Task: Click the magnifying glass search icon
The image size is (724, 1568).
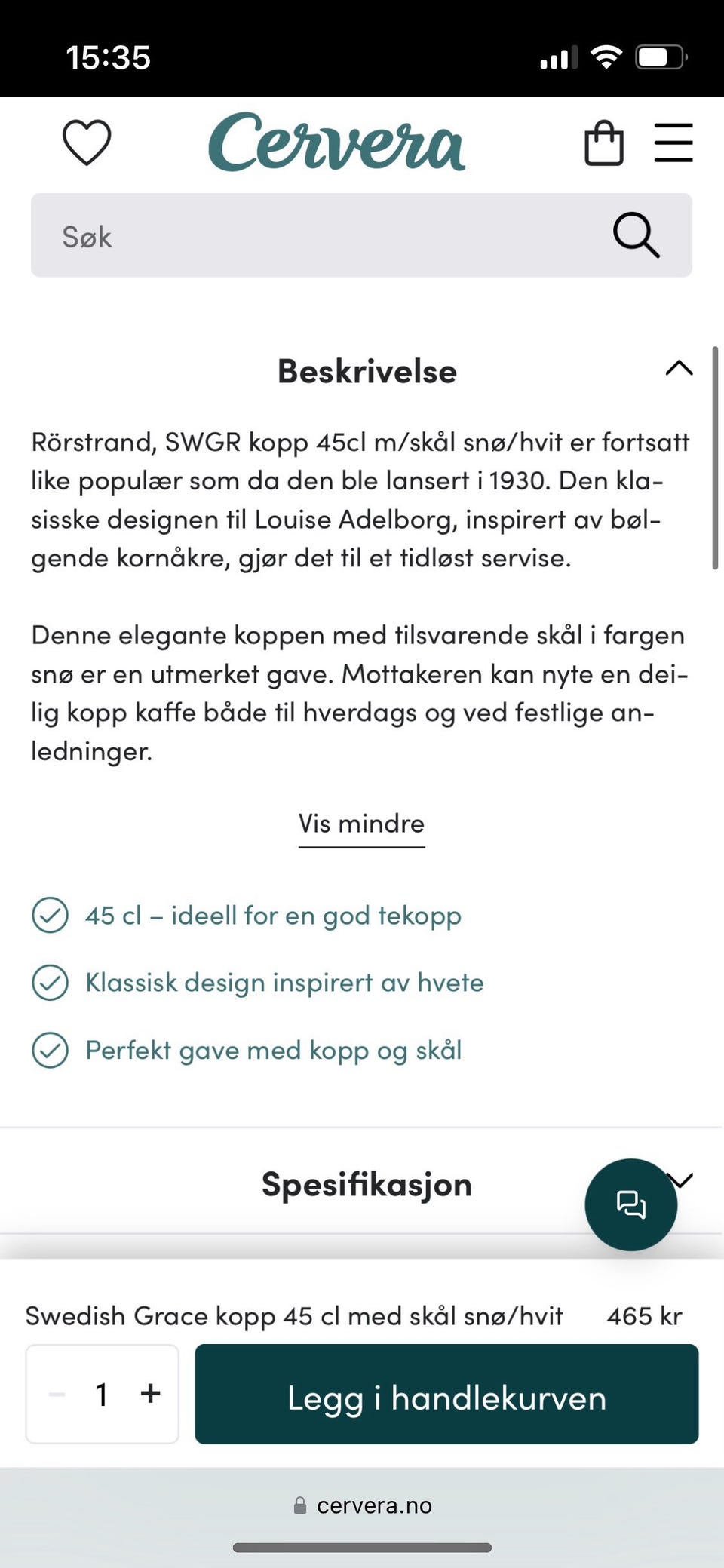Action: point(636,235)
